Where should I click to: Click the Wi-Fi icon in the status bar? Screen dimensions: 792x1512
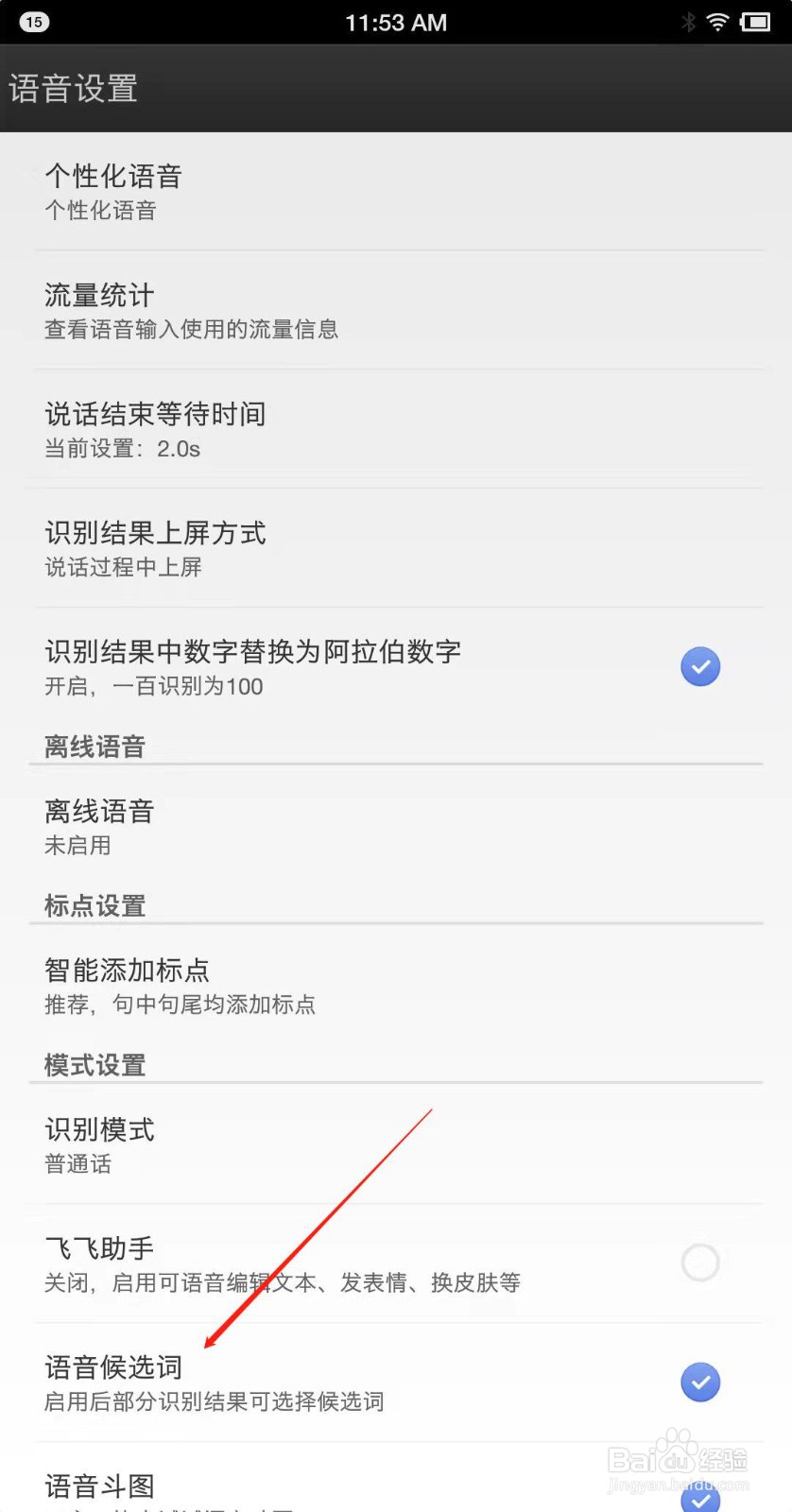click(x=717, y=21)
